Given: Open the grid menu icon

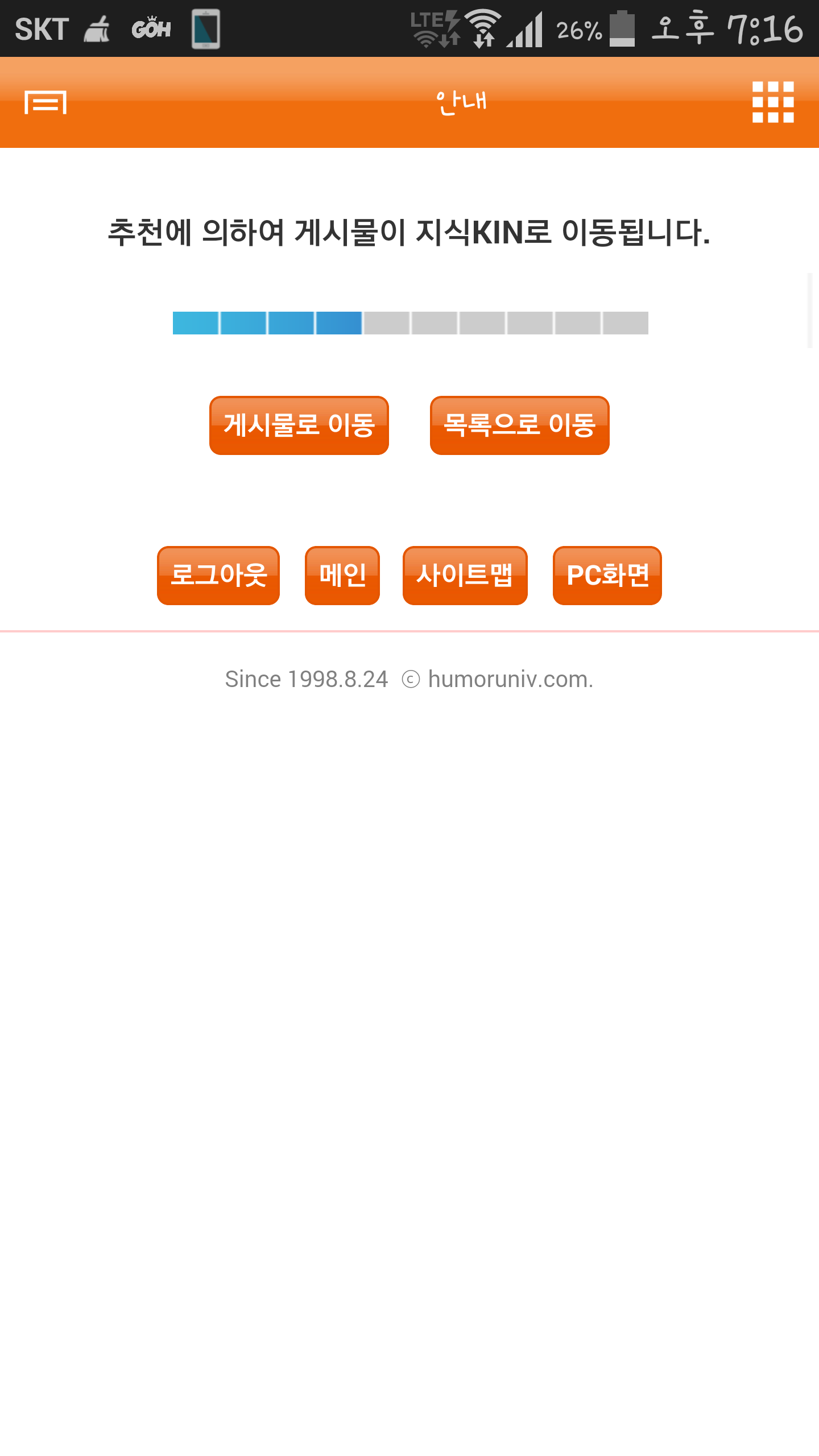Looking at the screenshot, I should (x=773, y=102).
